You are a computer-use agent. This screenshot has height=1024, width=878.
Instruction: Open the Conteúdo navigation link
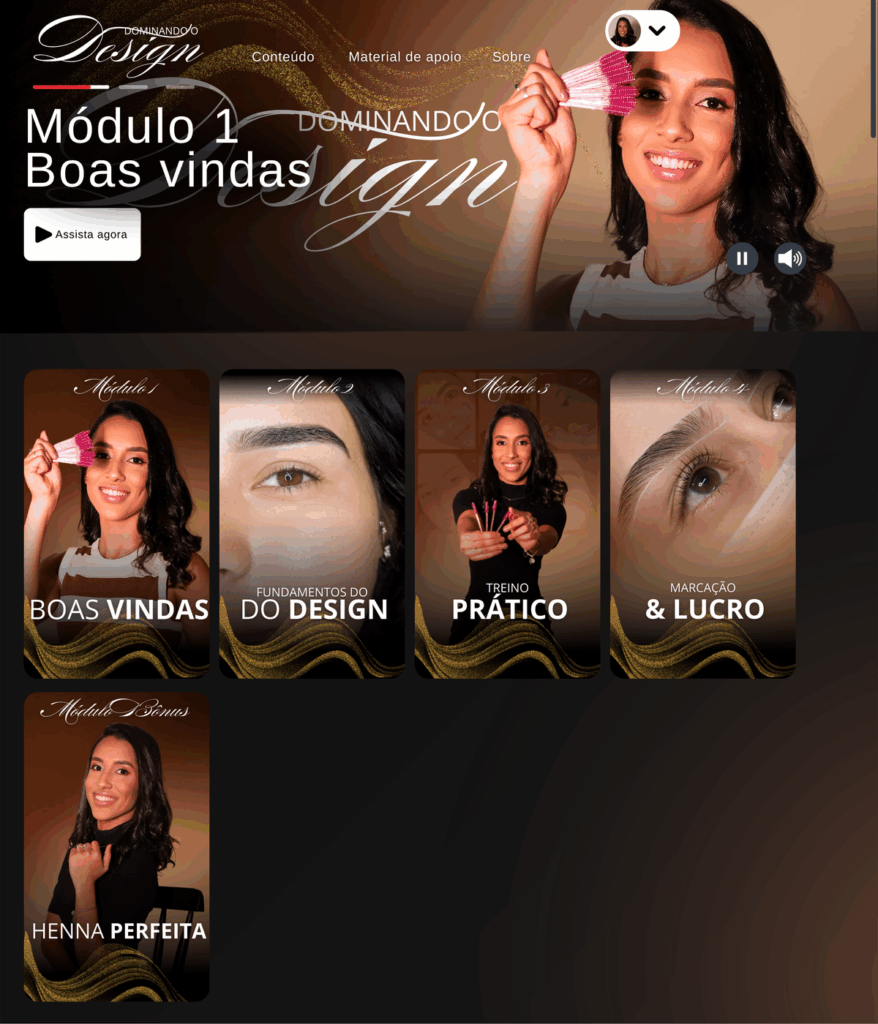click(x=283, y=57)
